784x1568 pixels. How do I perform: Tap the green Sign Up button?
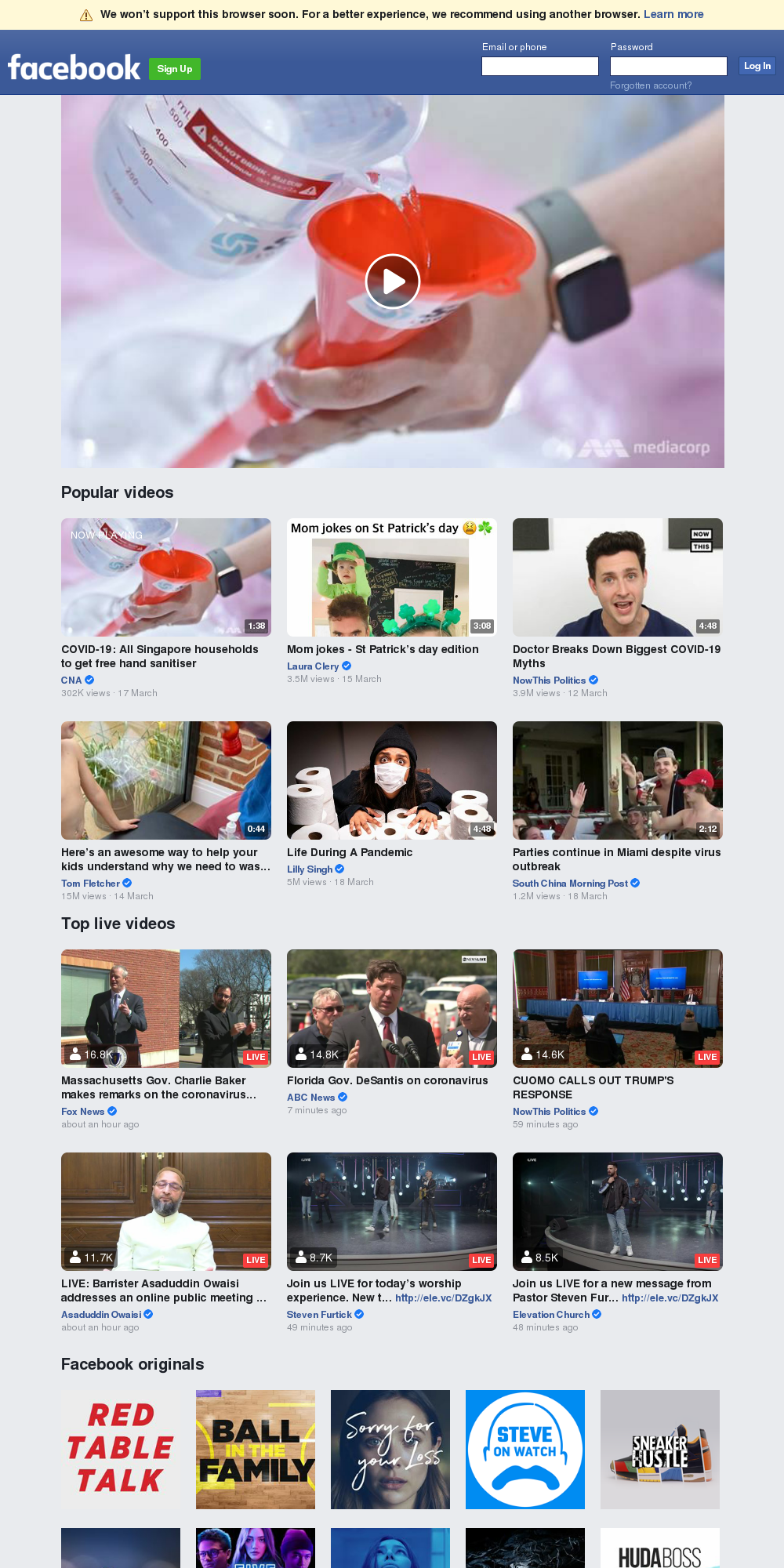click(174, 69)
